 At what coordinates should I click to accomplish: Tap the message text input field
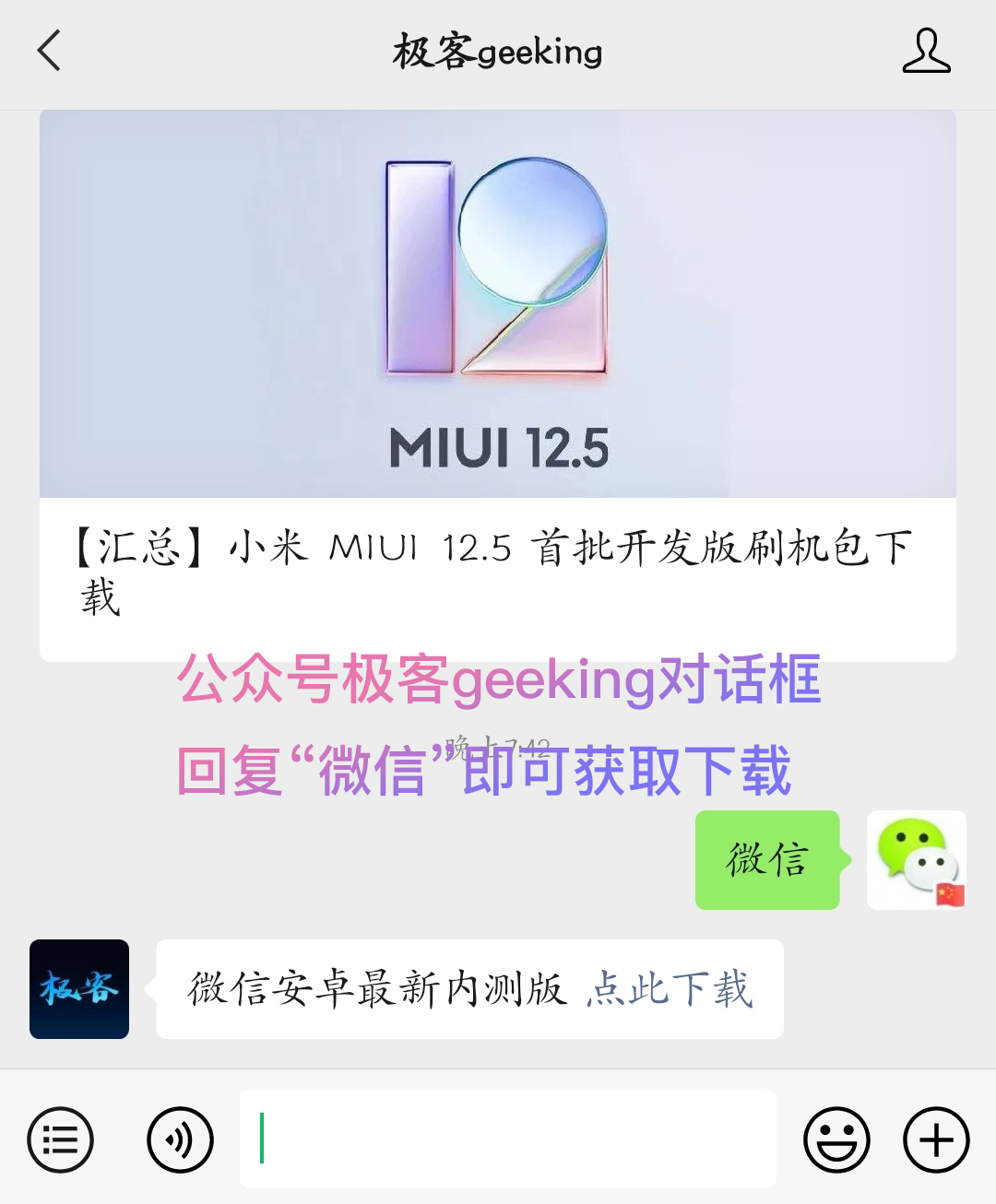click(507, 1139)
